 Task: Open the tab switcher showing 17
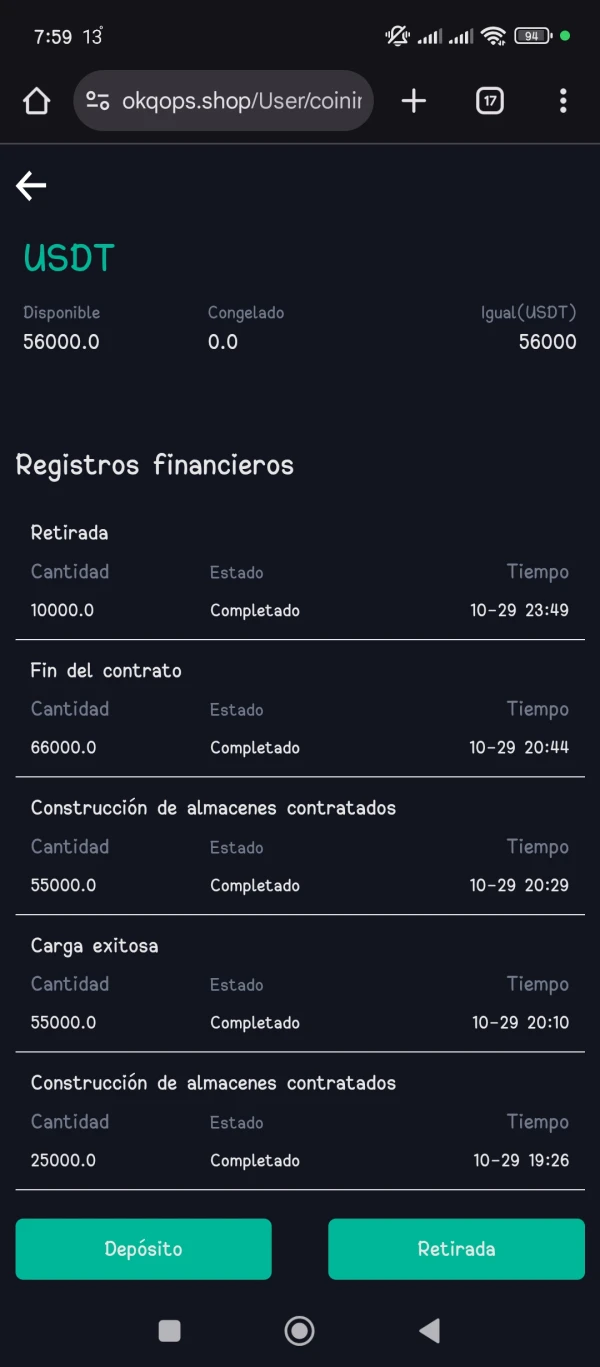[x=490, y=100]
